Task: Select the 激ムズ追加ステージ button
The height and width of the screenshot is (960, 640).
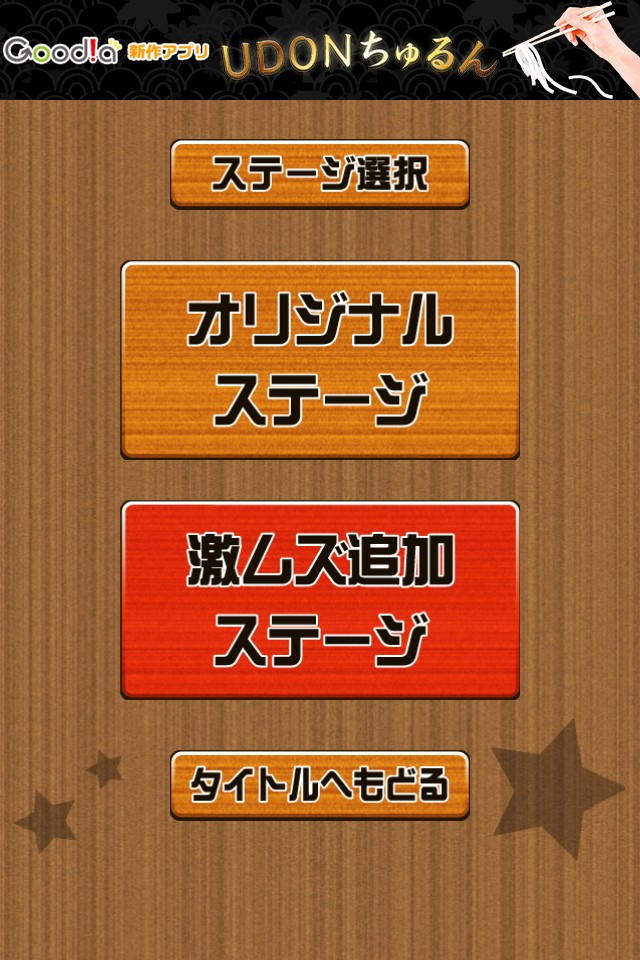Action: tap(320, 600)
